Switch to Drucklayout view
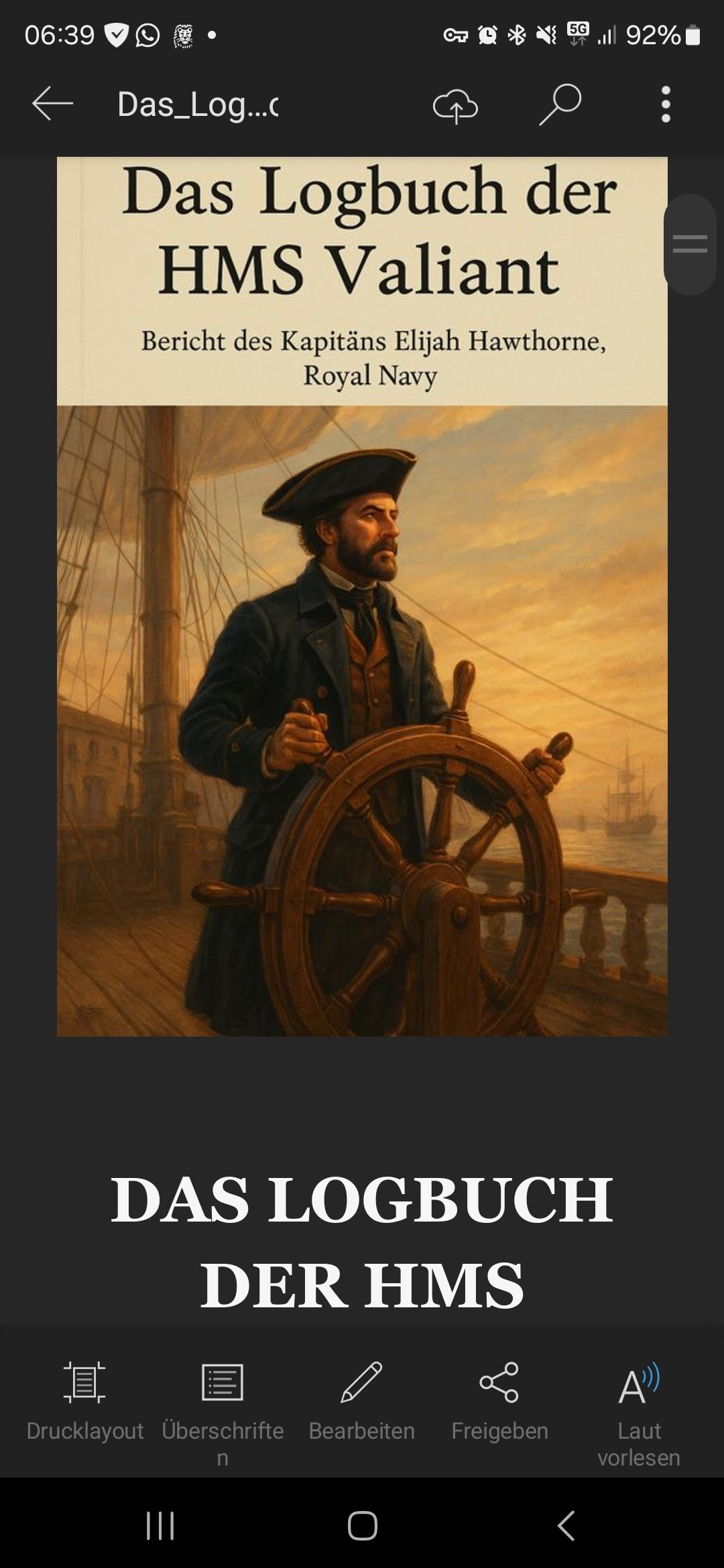724x1568 pixels. pyautogui.click(x=84, y=1401)
